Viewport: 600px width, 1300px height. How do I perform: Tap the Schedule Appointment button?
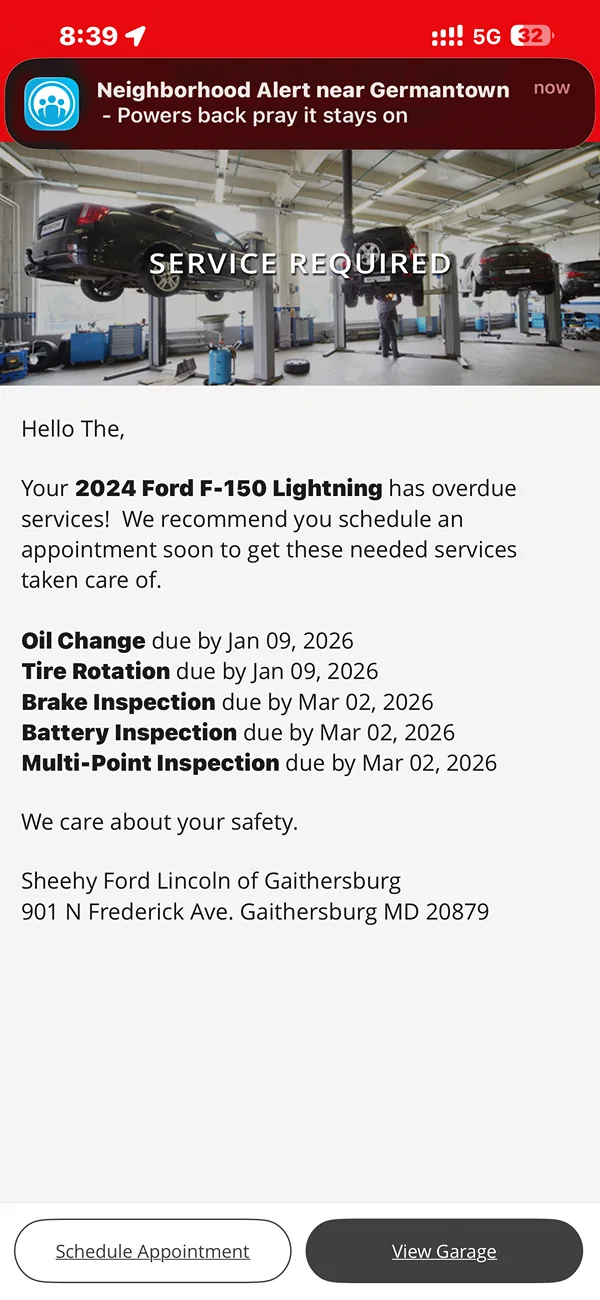click(x=153, y=1251)
